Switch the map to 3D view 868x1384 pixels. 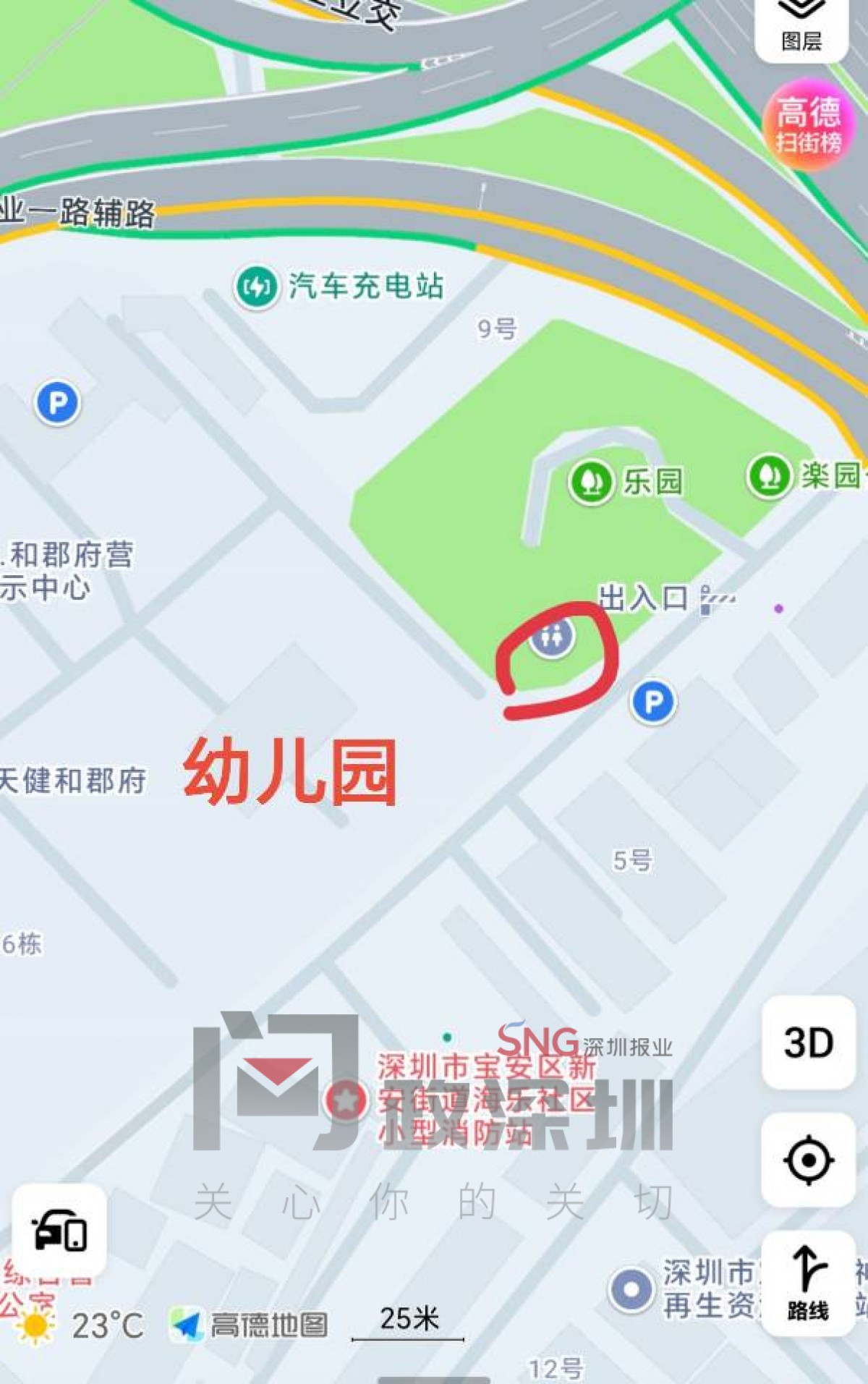pos(808,1043)
